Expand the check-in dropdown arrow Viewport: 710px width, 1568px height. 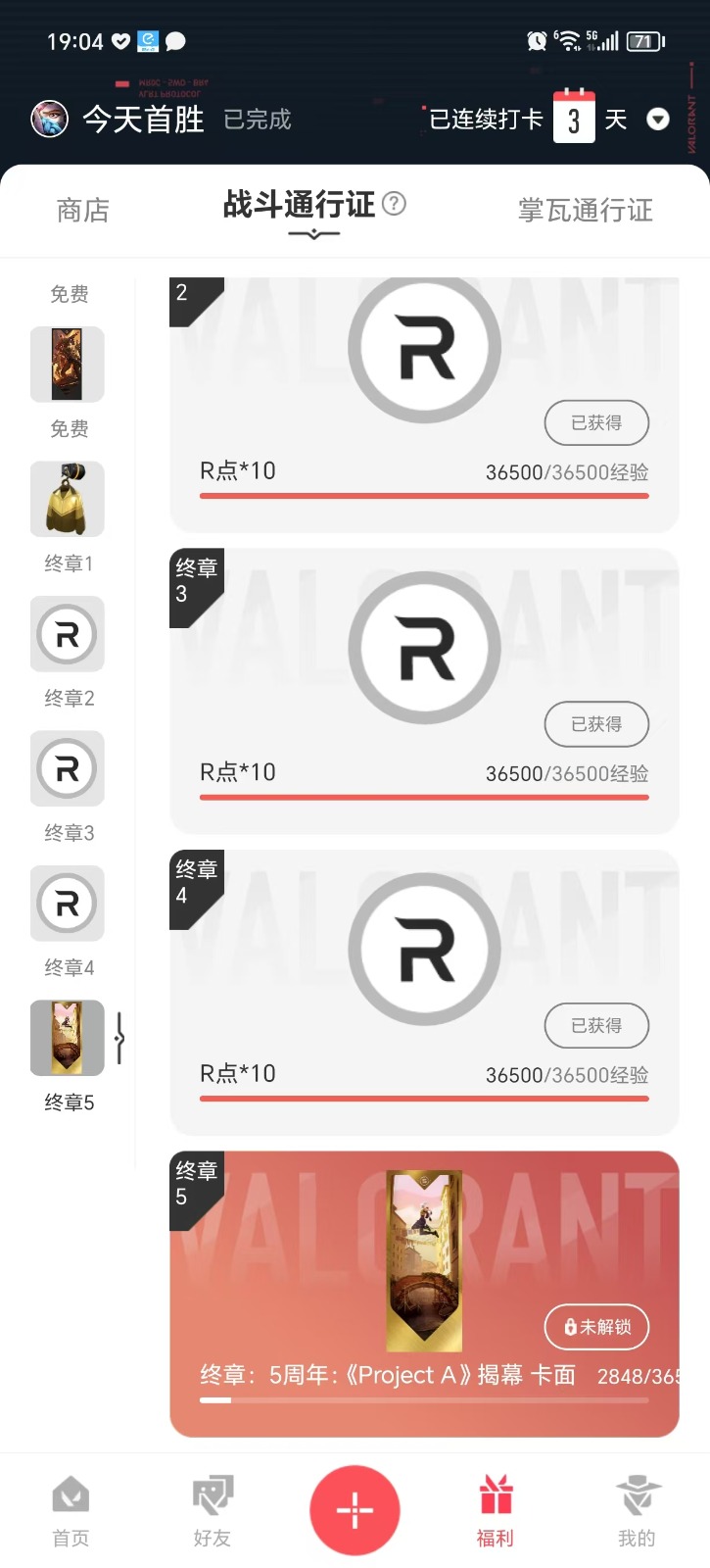658,120
